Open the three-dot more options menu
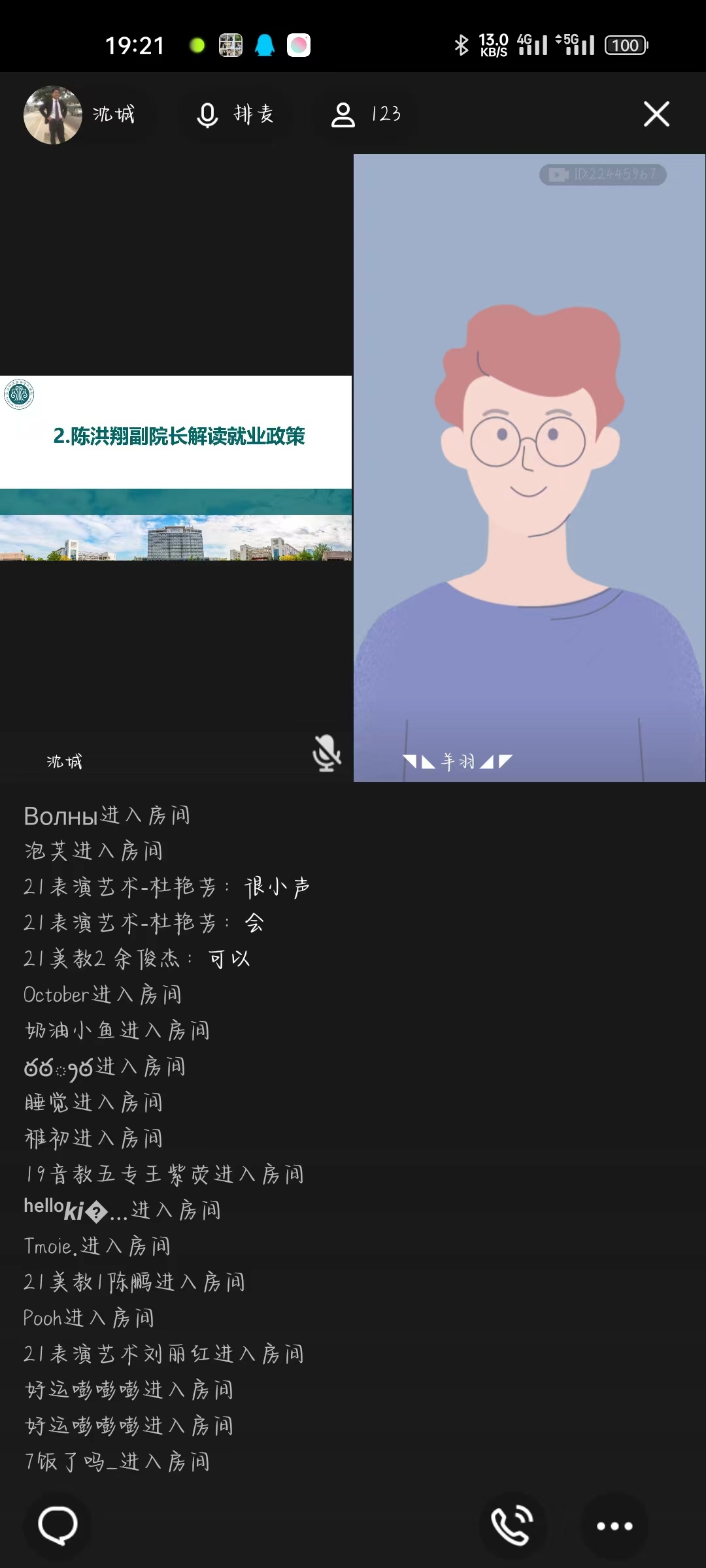Image resolution: width=706 pixels, height=1568 pixels. pos(614,1526)
